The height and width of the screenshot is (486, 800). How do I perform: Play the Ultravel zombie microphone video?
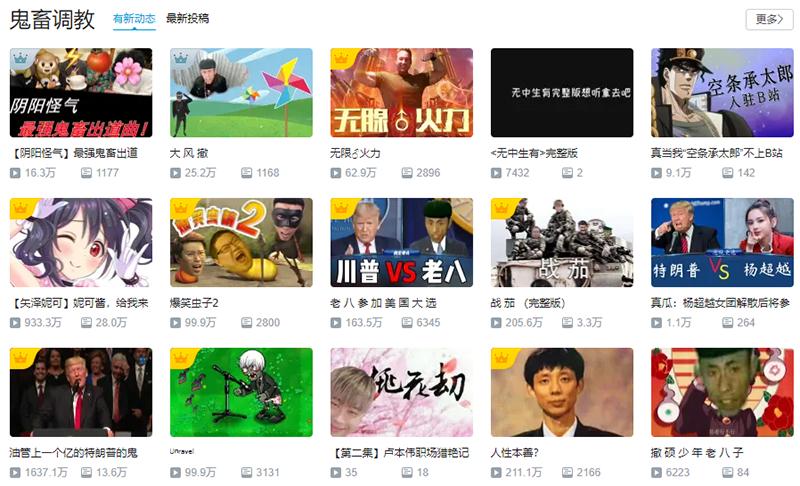[241, 392]
